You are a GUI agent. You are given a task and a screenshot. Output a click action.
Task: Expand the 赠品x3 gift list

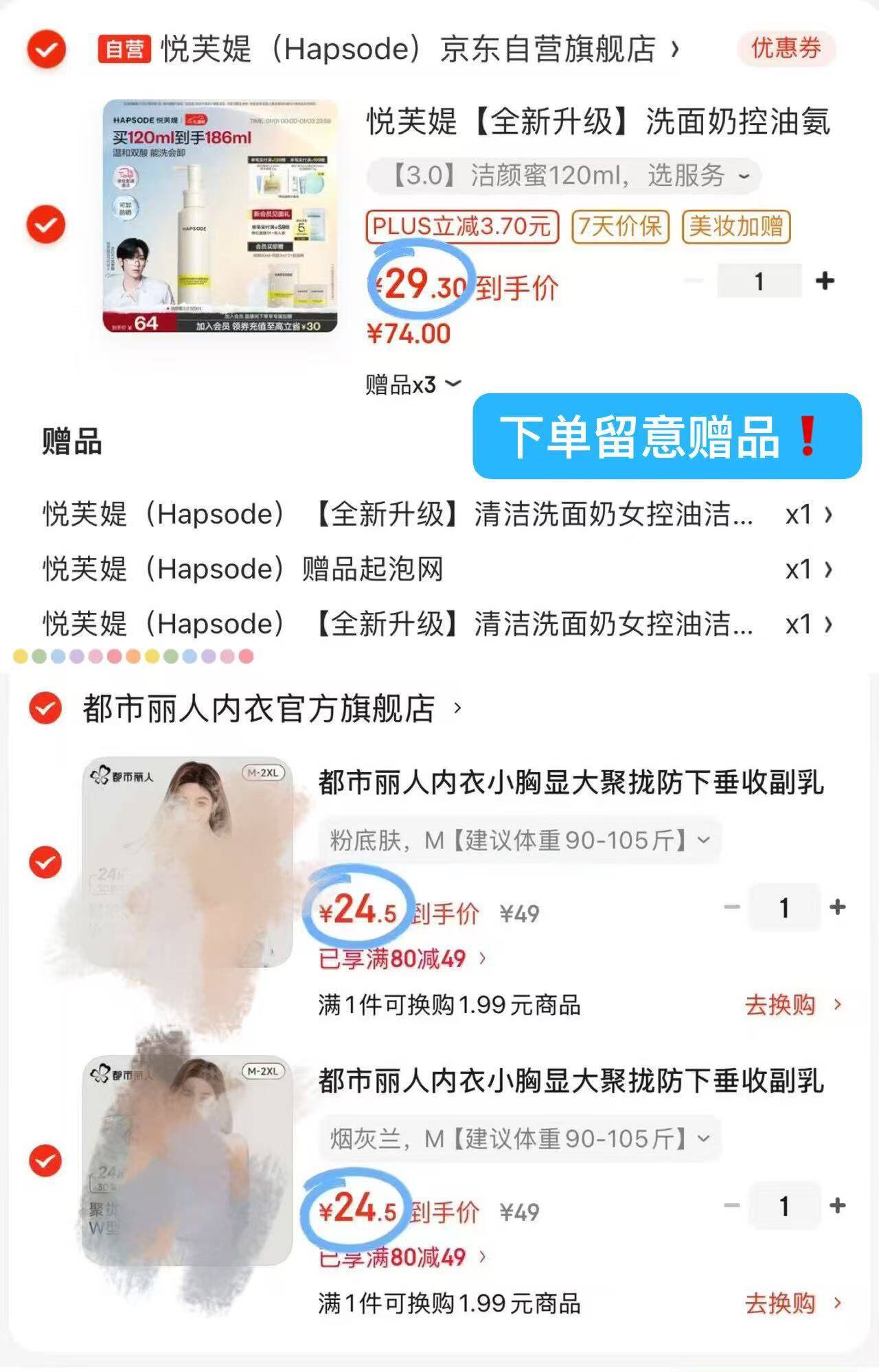pyautogui.click(x=410, y=382)
